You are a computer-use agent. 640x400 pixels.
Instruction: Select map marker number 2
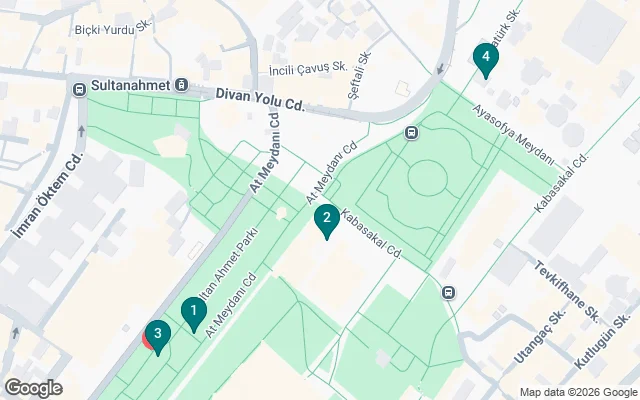point(326,219)
